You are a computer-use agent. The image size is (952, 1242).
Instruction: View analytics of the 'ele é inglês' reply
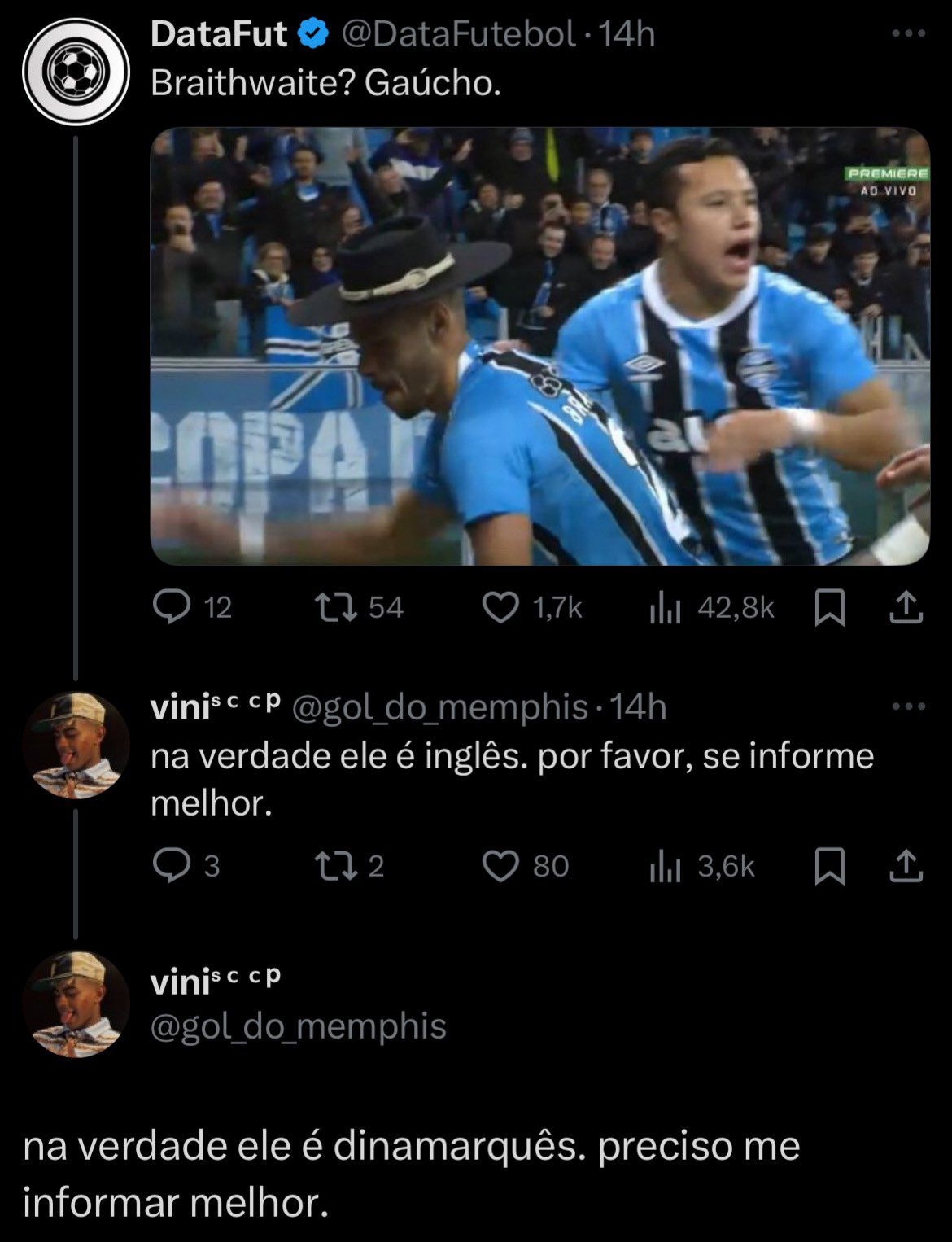665,866
